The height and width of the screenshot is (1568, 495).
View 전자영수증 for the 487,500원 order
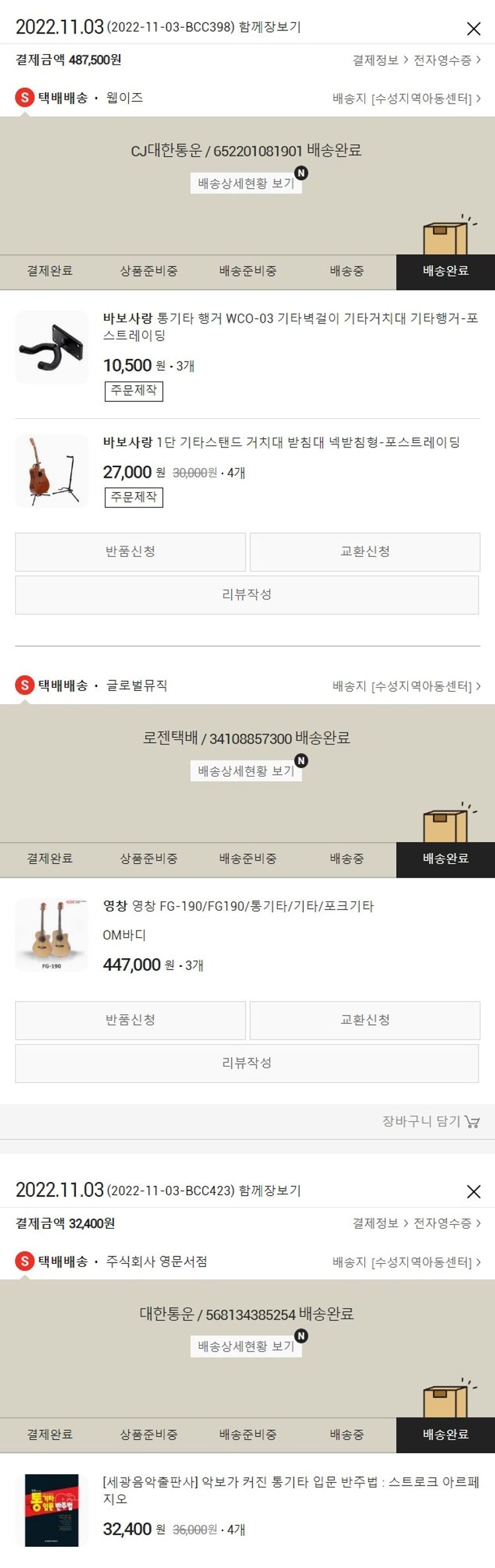446,60
